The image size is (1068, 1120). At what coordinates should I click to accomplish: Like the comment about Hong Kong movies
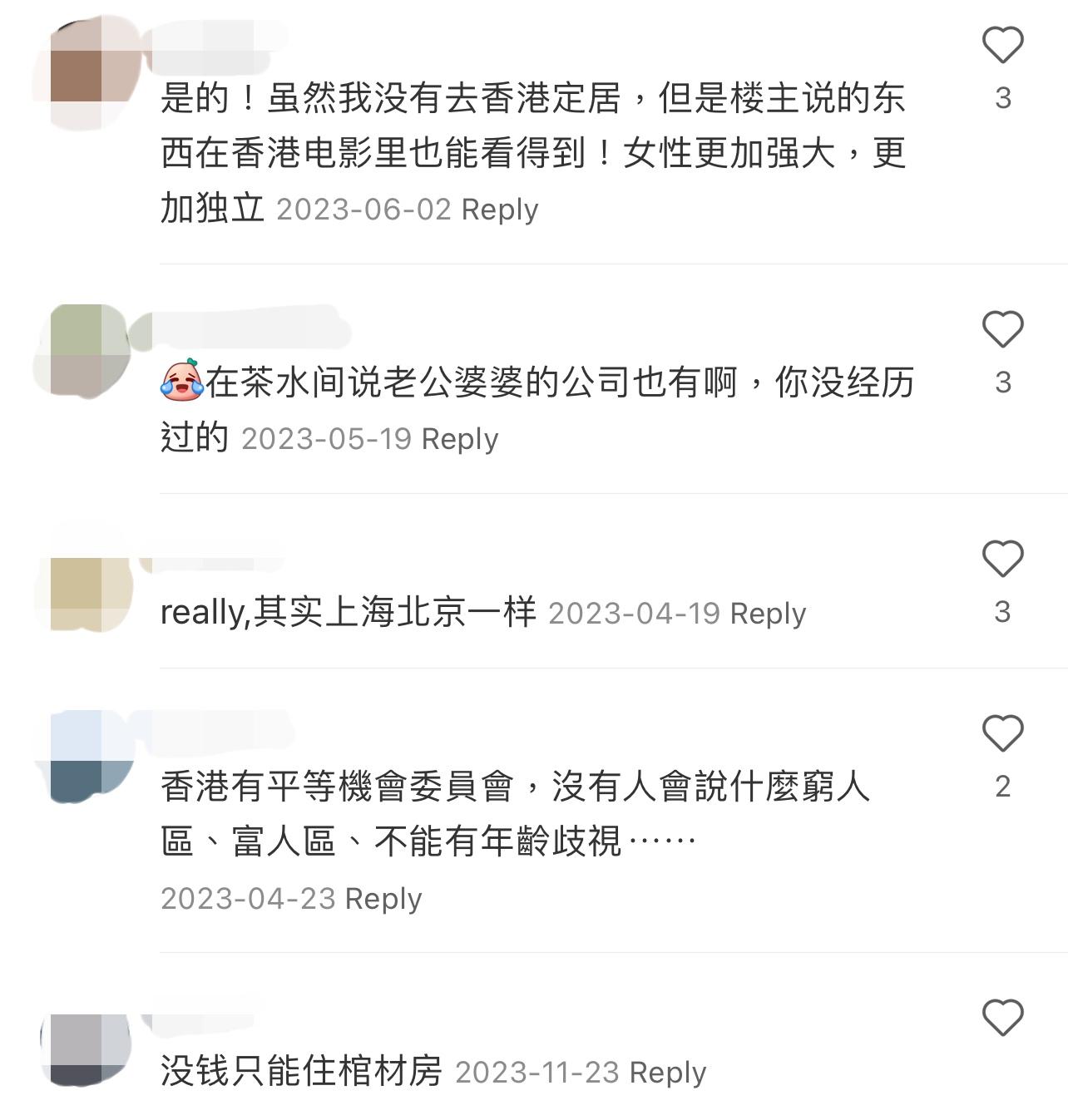[x=1004, y=43]
